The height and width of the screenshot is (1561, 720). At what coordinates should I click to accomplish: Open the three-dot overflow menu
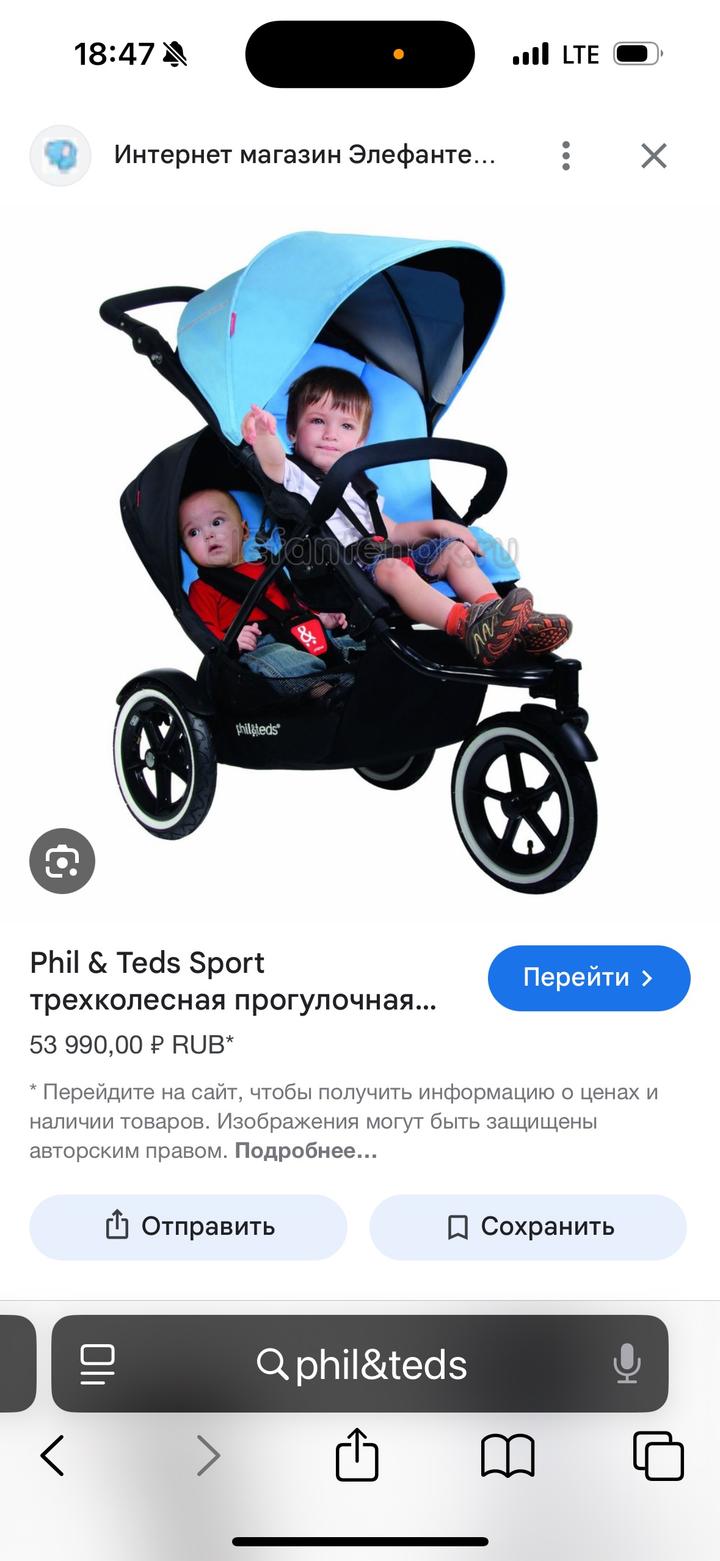[x=566, y=156]
